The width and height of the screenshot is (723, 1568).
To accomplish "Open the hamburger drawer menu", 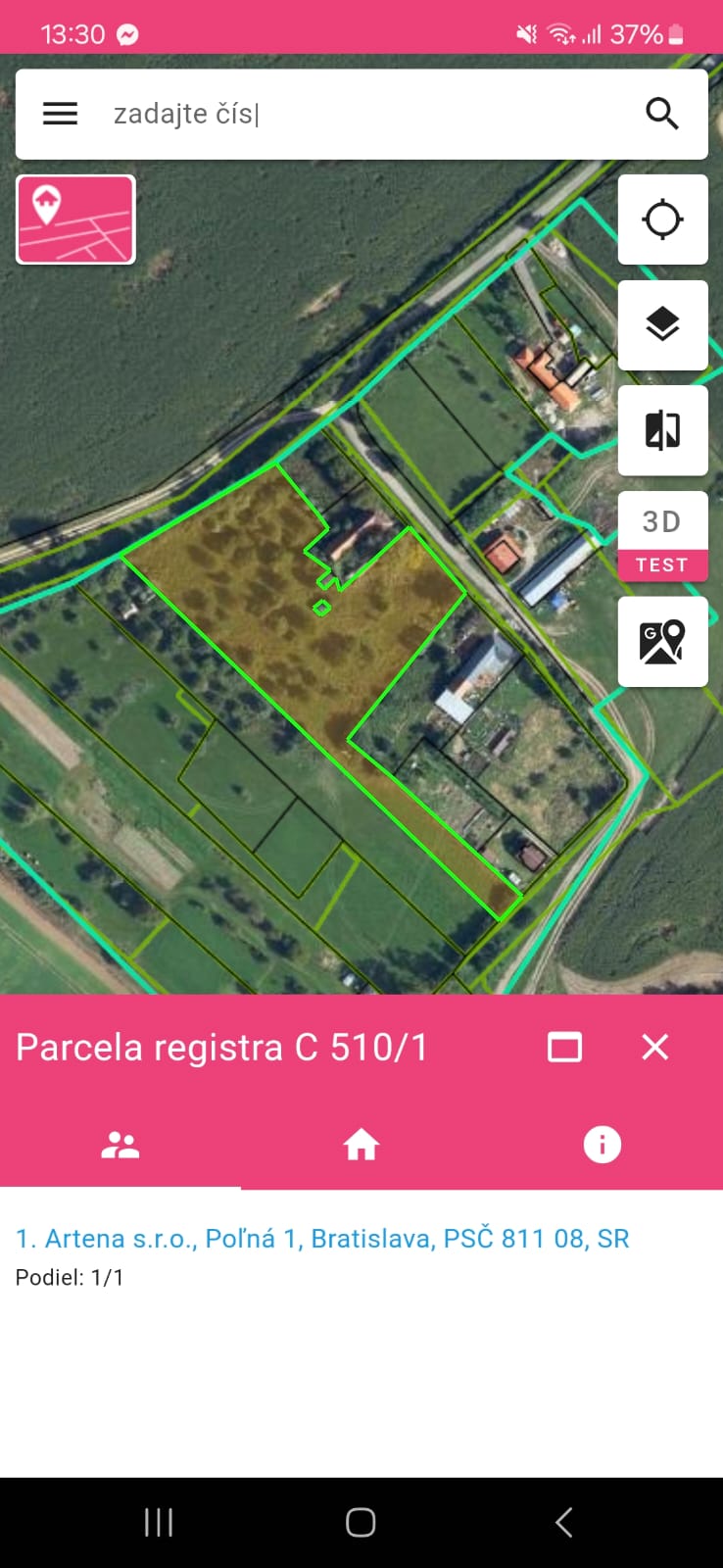I will (x=60, y=114).
